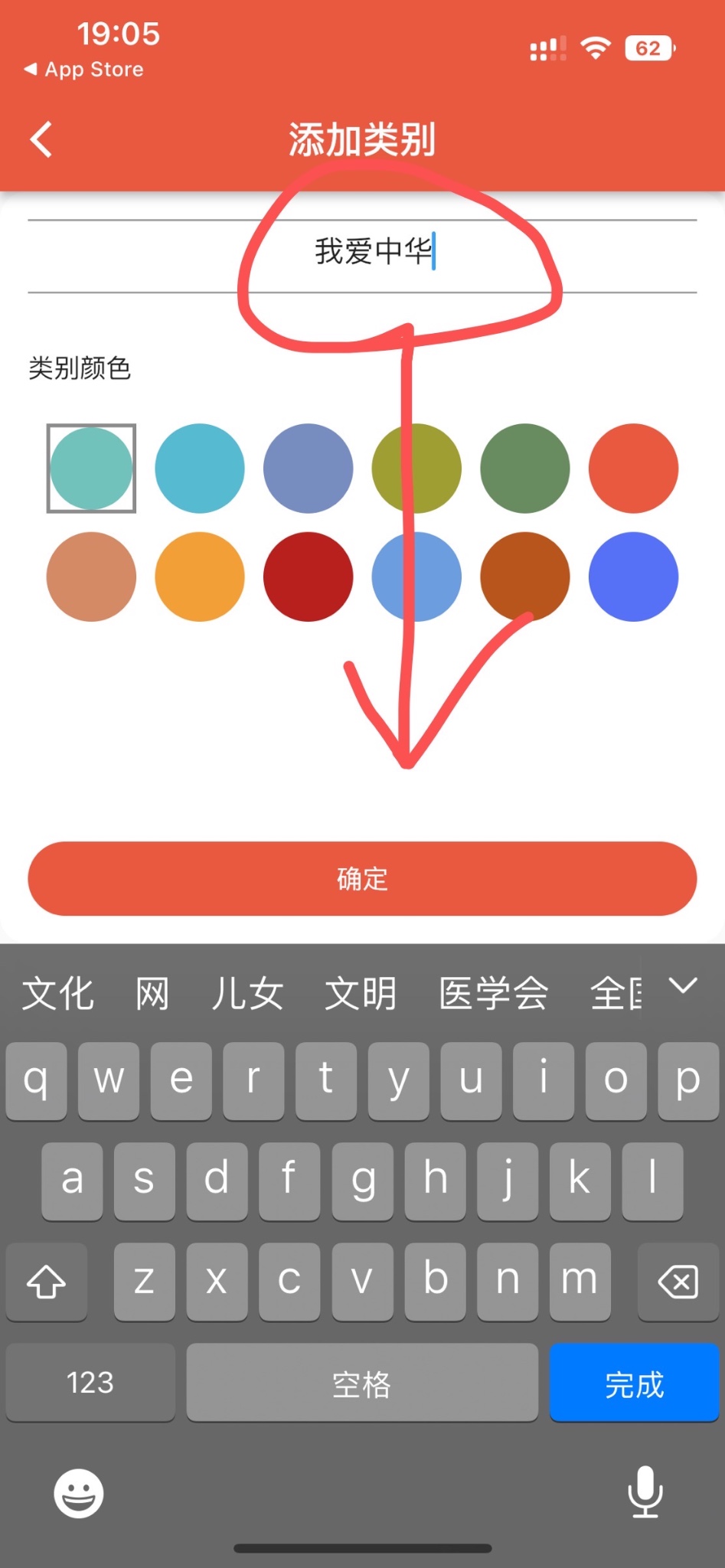Choose the 医学会 word suggestion

coord(494,994)
